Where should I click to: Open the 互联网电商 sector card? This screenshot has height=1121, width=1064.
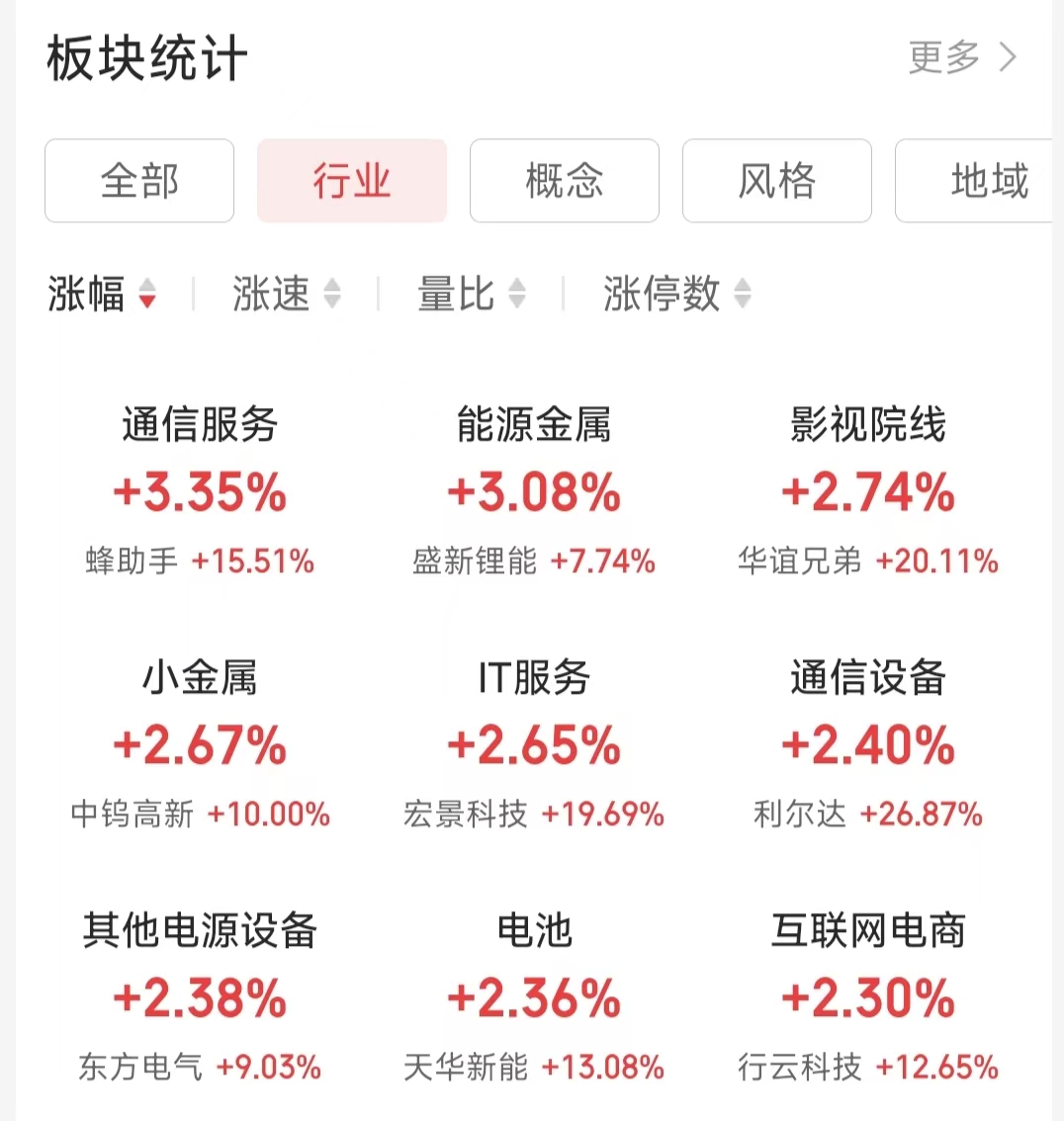point(868,996)
